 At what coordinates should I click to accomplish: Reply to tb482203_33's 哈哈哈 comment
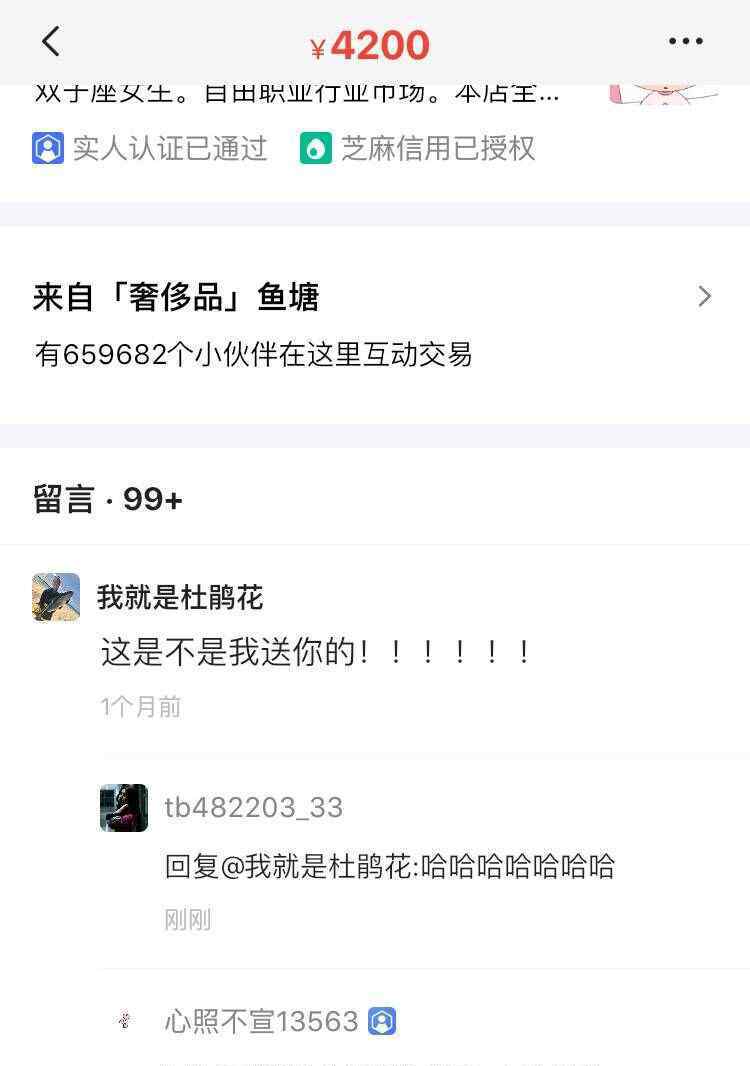(389, 866)
